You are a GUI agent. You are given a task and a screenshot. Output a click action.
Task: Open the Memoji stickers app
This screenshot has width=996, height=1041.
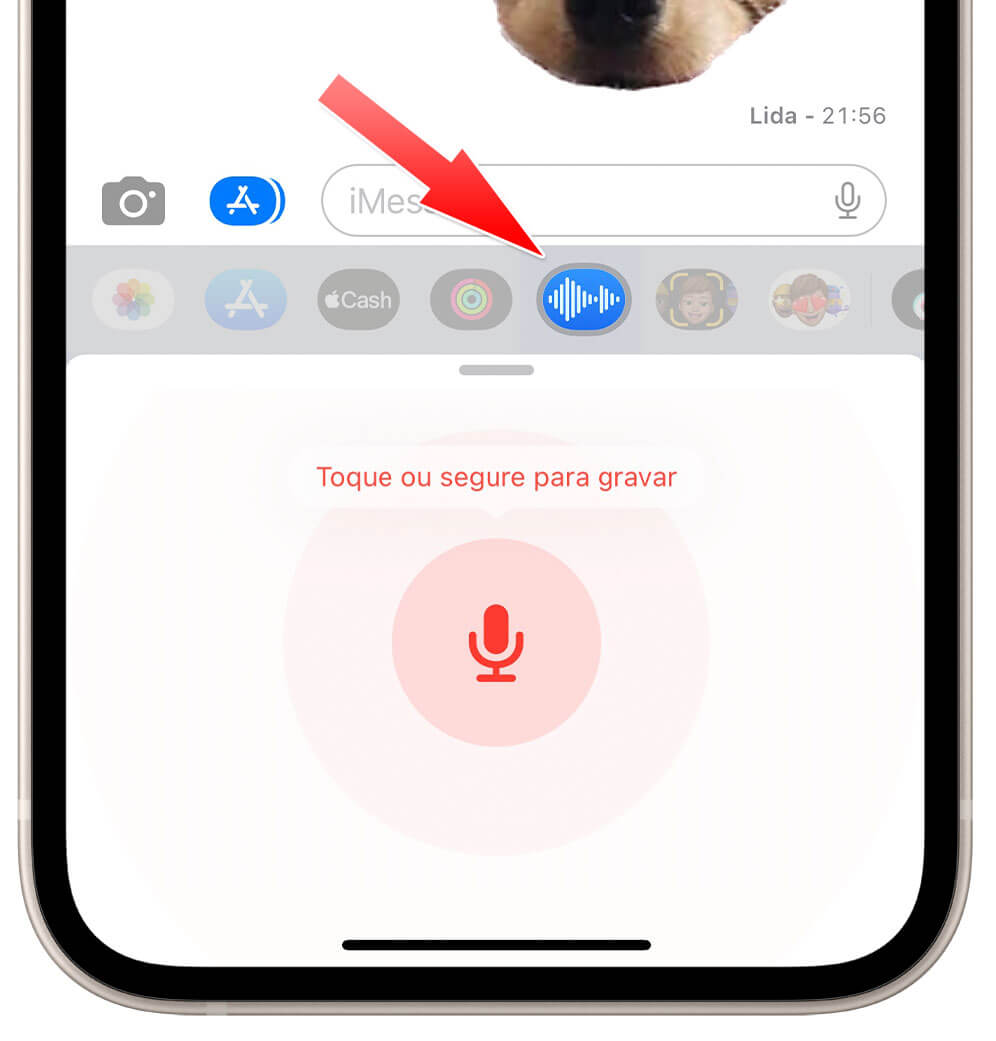(x=808, y=299)
